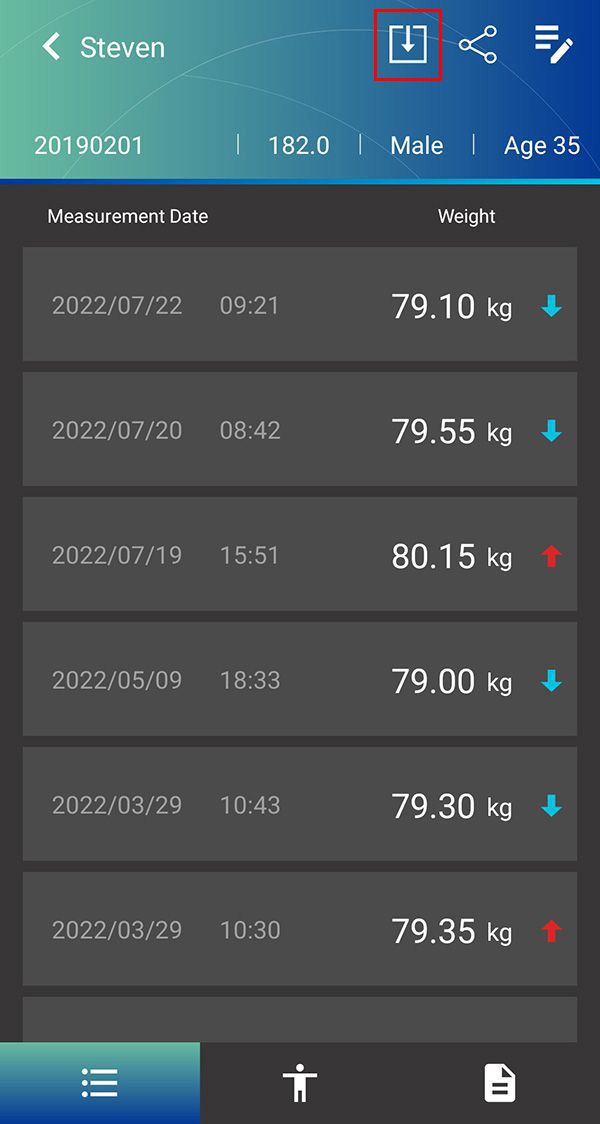The width and height of the screenshot is (600, 1124).
Task: Open the 2022/07/20 08:42 measurement
Action: pos(300,429)
